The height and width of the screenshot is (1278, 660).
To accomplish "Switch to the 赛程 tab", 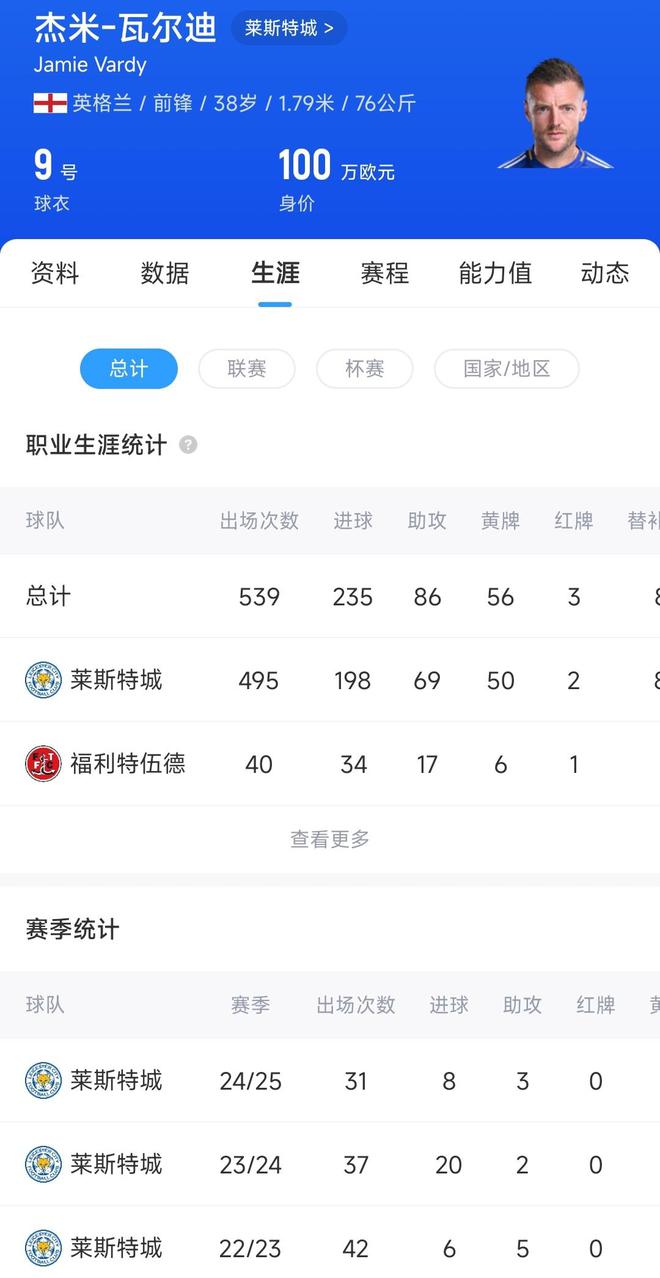I will click(384, 273).
